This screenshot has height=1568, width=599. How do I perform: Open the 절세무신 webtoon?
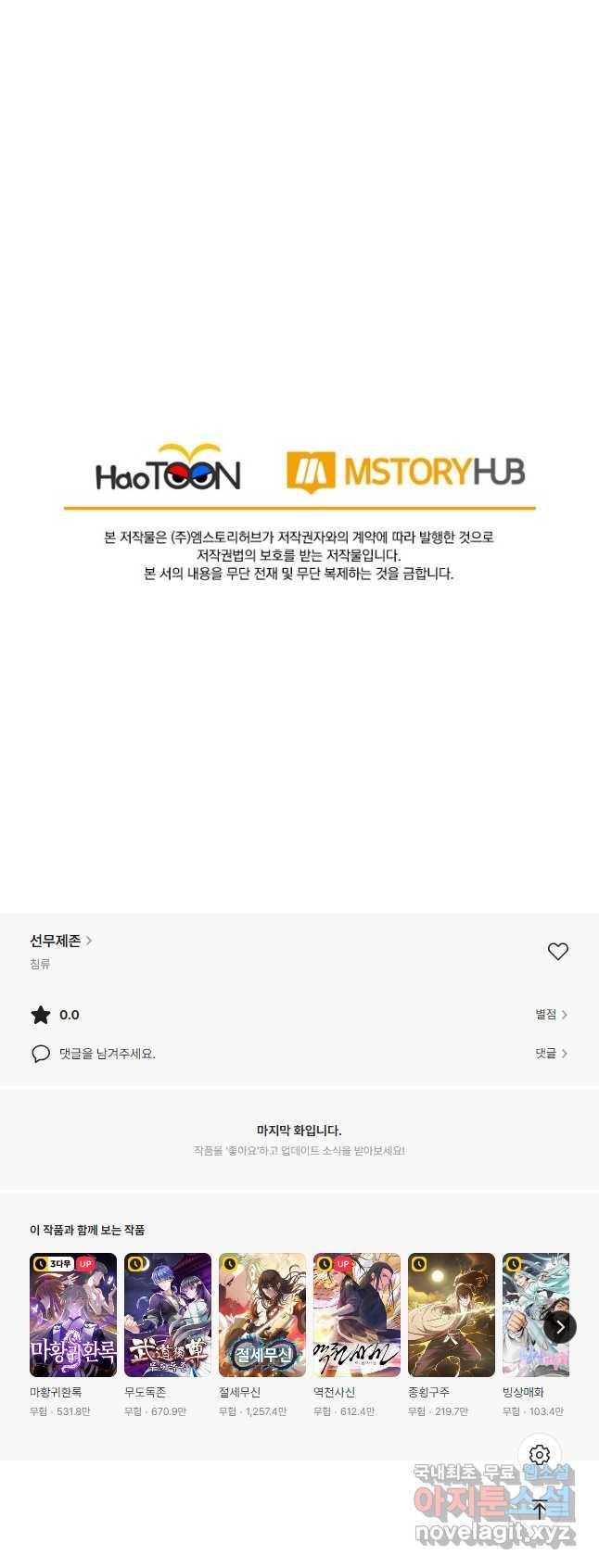point(262,1315)
